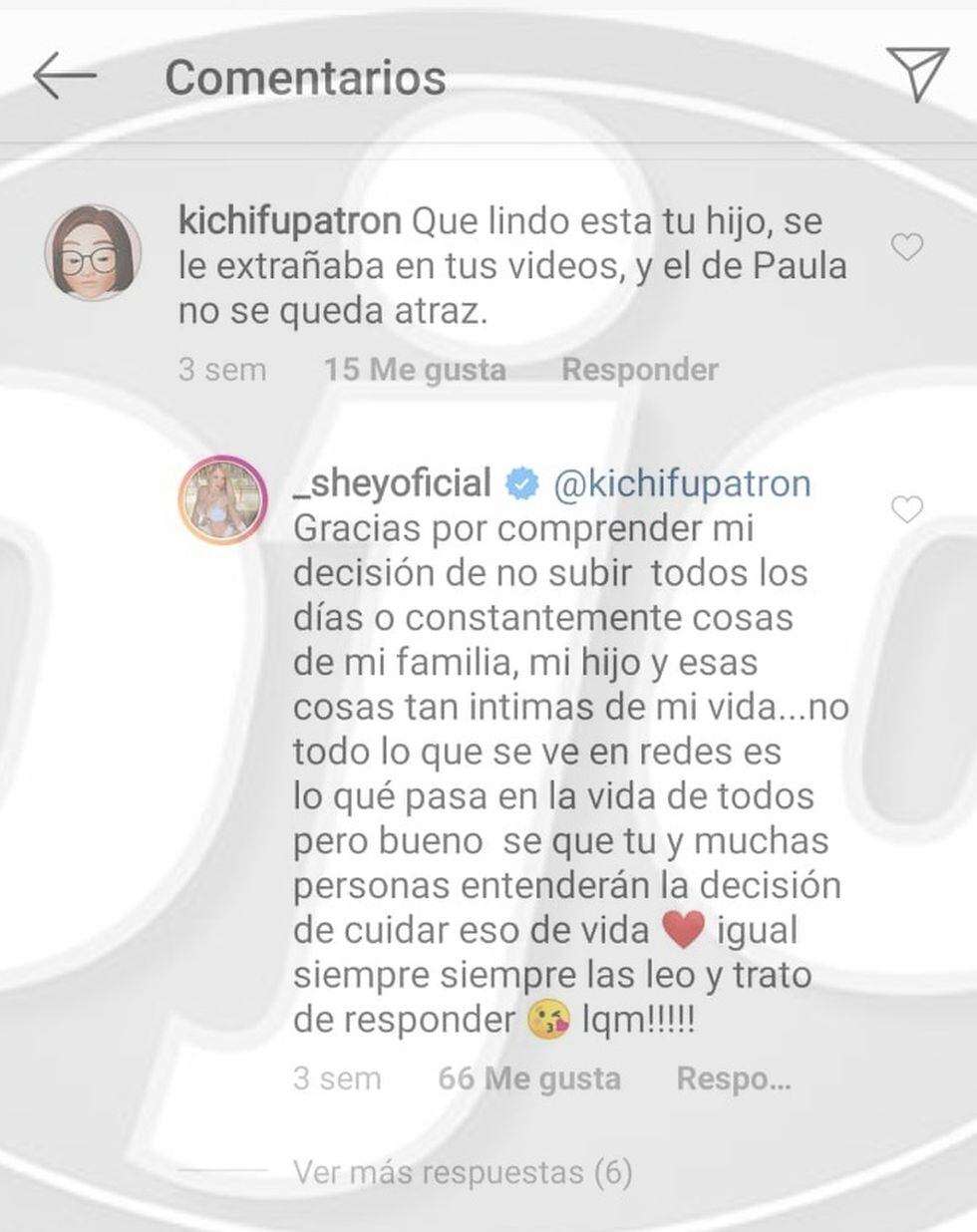View likes on kichifupatron's comment
The width and height of the screenshot is (977, 1232).
pos(415,370)
